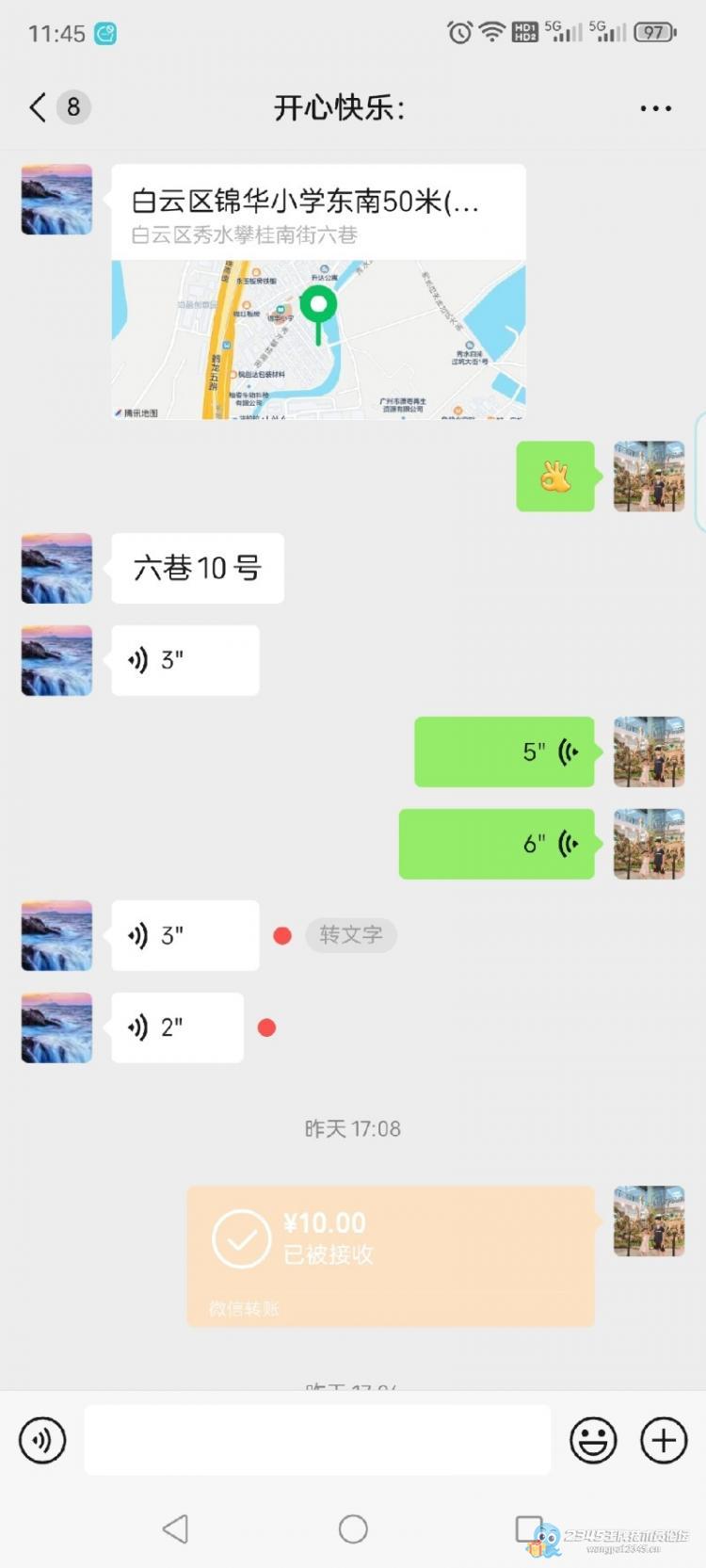Open the emoji sticker panel
Viewport: 706px width, 1568px height.
pyautogui.click(x=593, y=1440)
